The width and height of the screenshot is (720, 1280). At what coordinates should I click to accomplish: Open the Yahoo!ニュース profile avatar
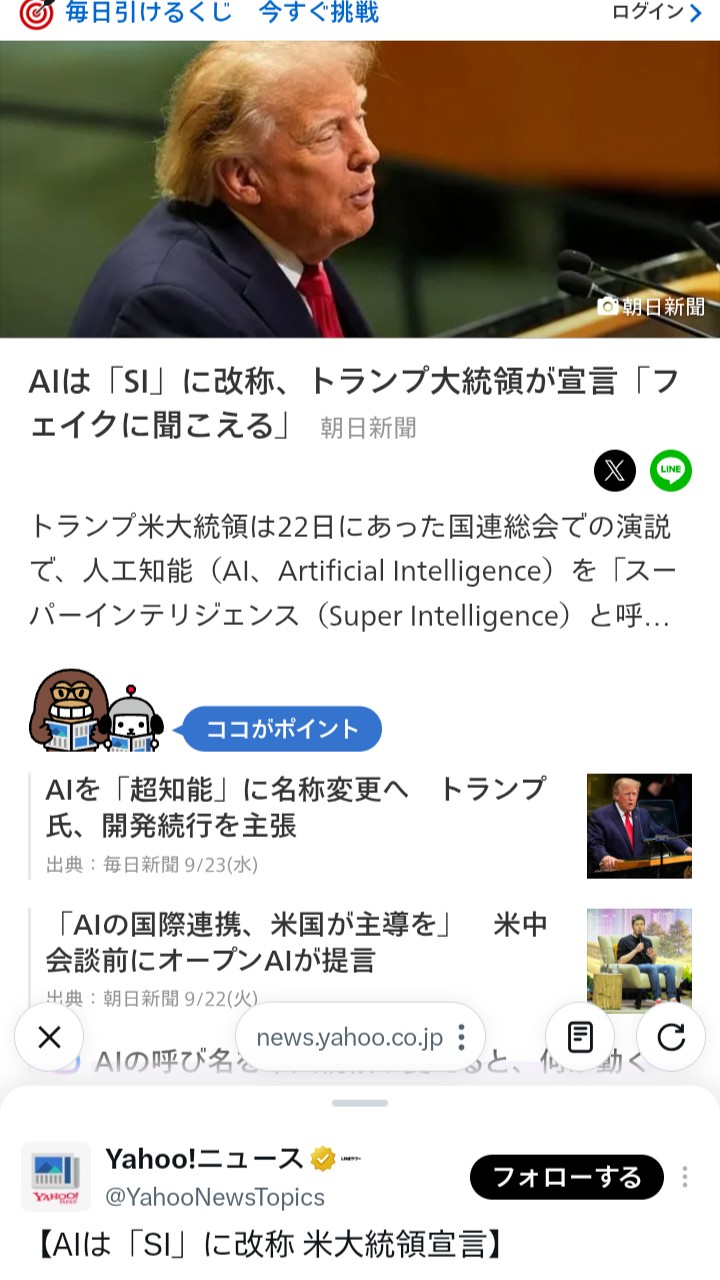tap(56, 1177)
